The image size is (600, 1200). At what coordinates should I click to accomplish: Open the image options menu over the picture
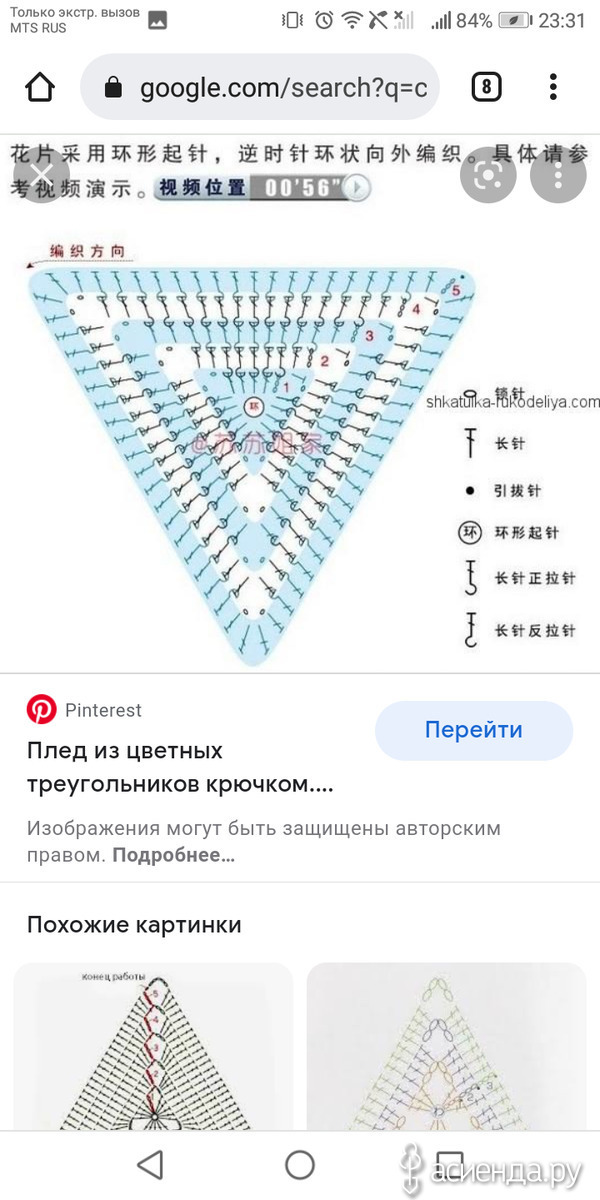click(558, 175)
